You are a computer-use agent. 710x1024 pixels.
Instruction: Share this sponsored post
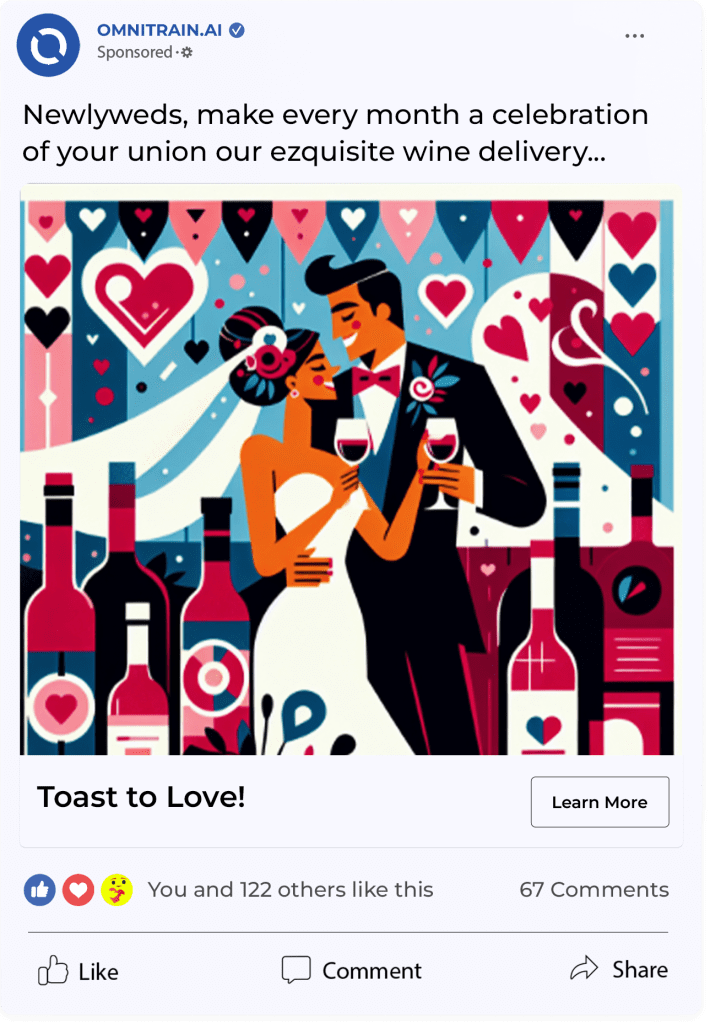(x=618, y=969)
